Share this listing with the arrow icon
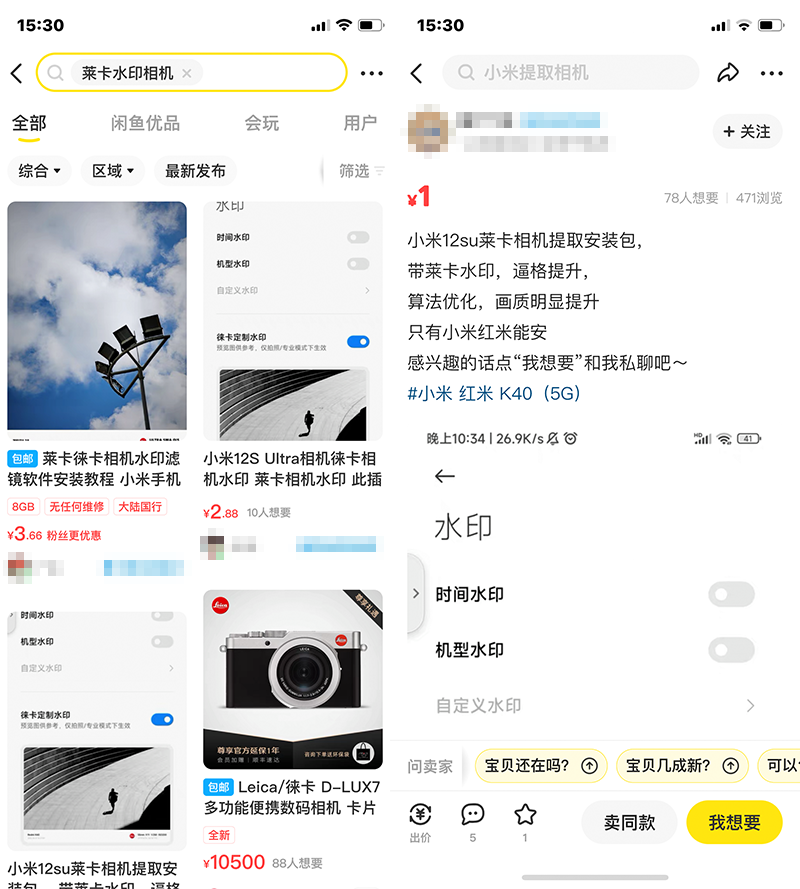 click(727, 73)
